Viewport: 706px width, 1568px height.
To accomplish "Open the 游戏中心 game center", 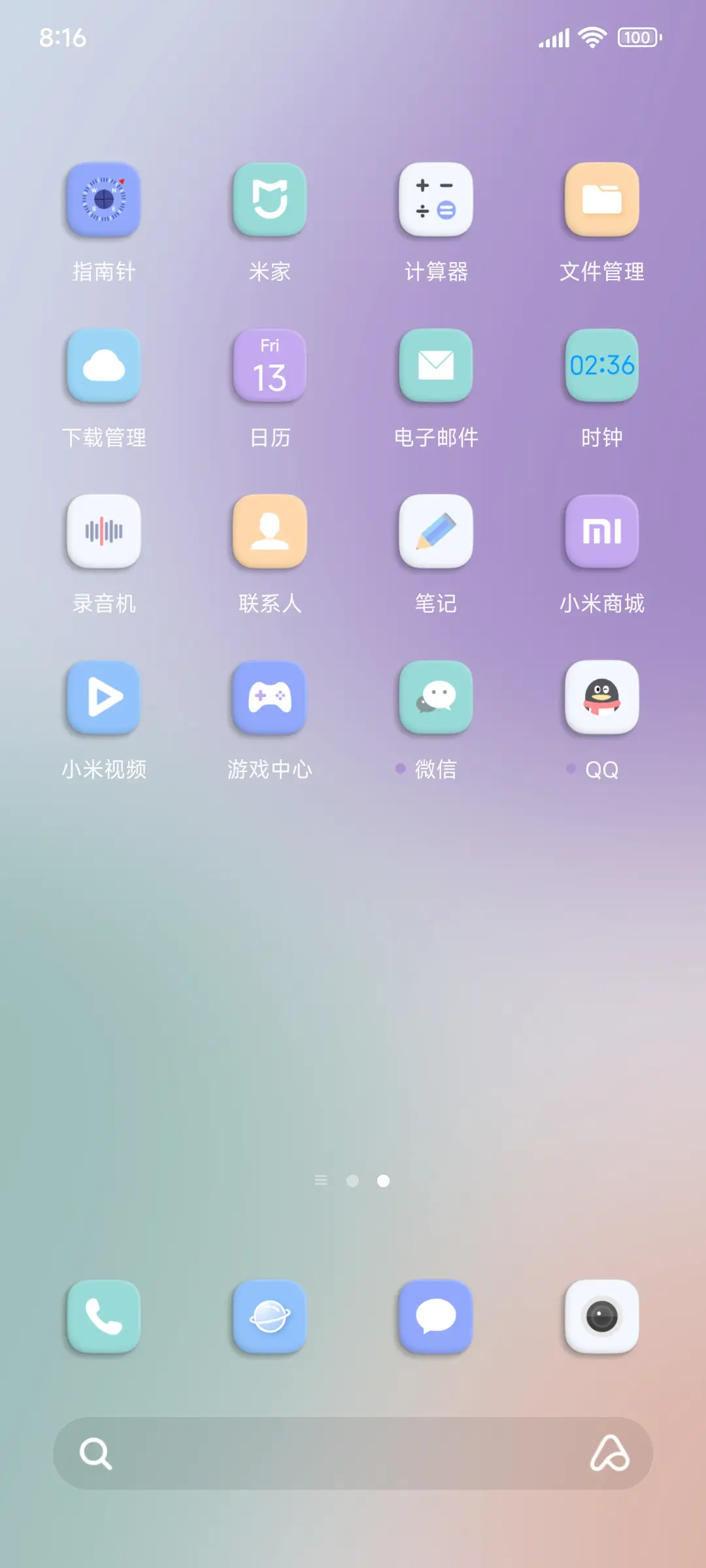I will click(x=269, y=696).
